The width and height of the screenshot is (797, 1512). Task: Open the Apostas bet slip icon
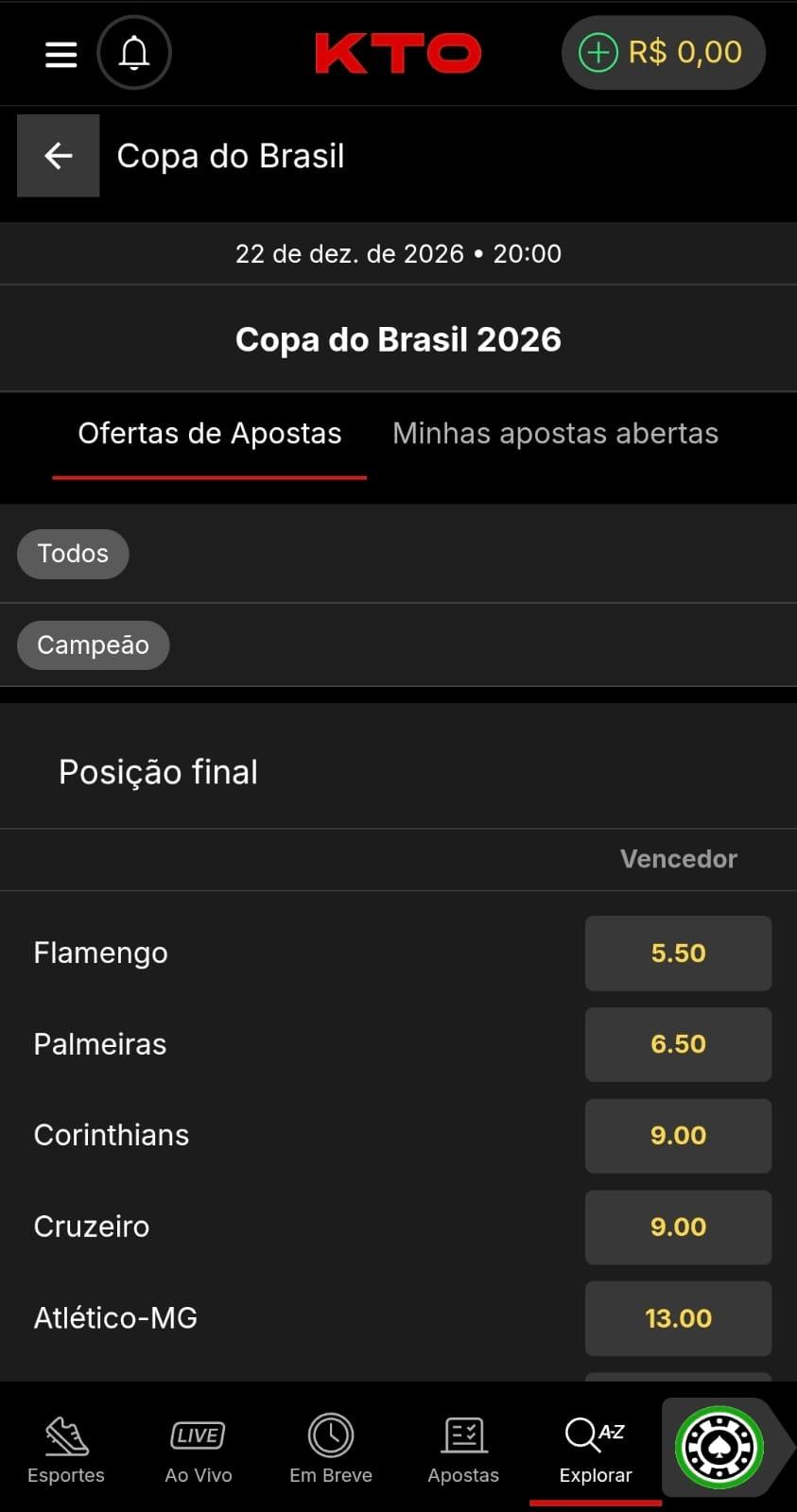pos(462,1448)
